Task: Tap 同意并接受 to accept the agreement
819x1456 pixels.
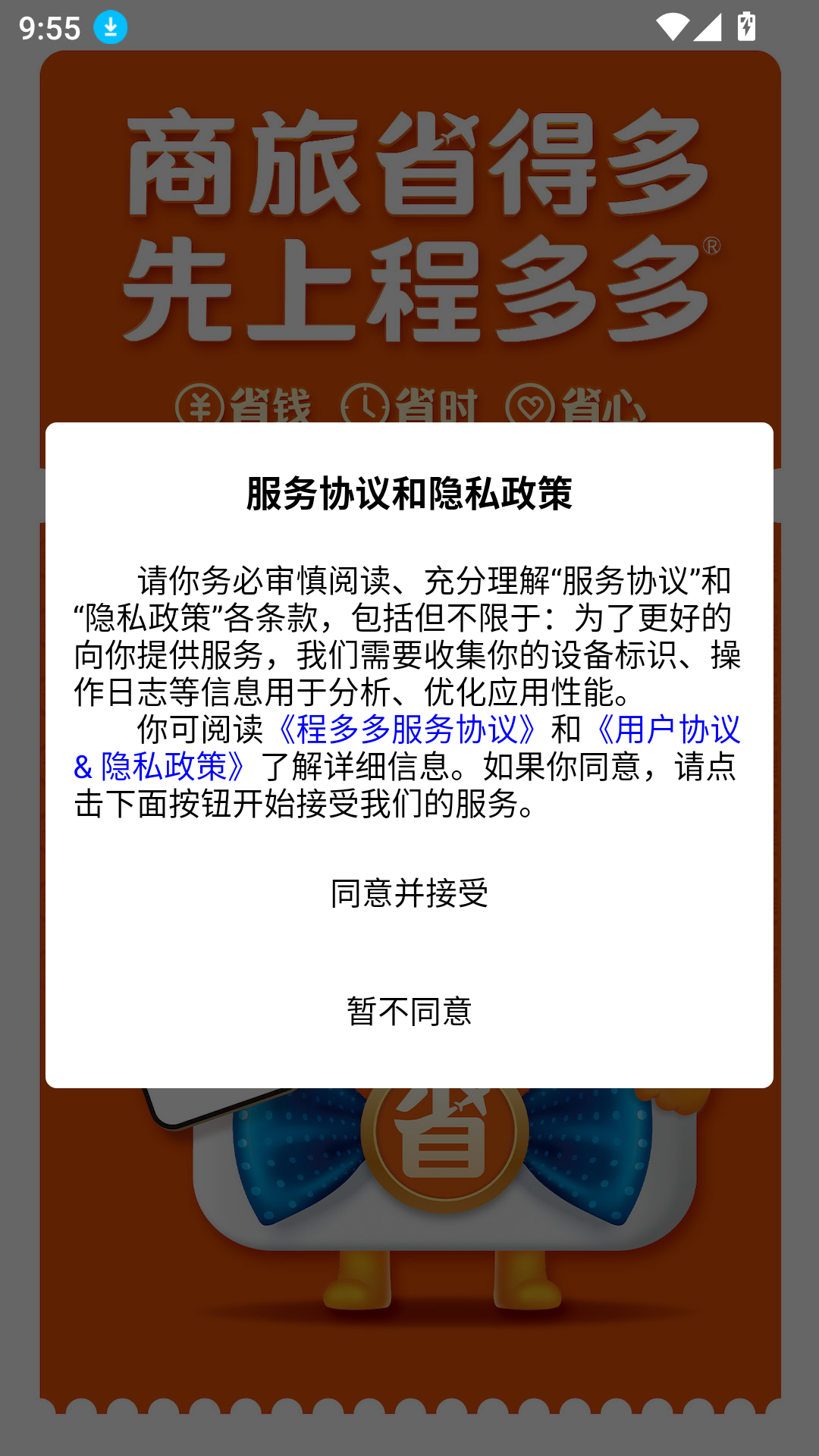Action: (x=409, y=893)
